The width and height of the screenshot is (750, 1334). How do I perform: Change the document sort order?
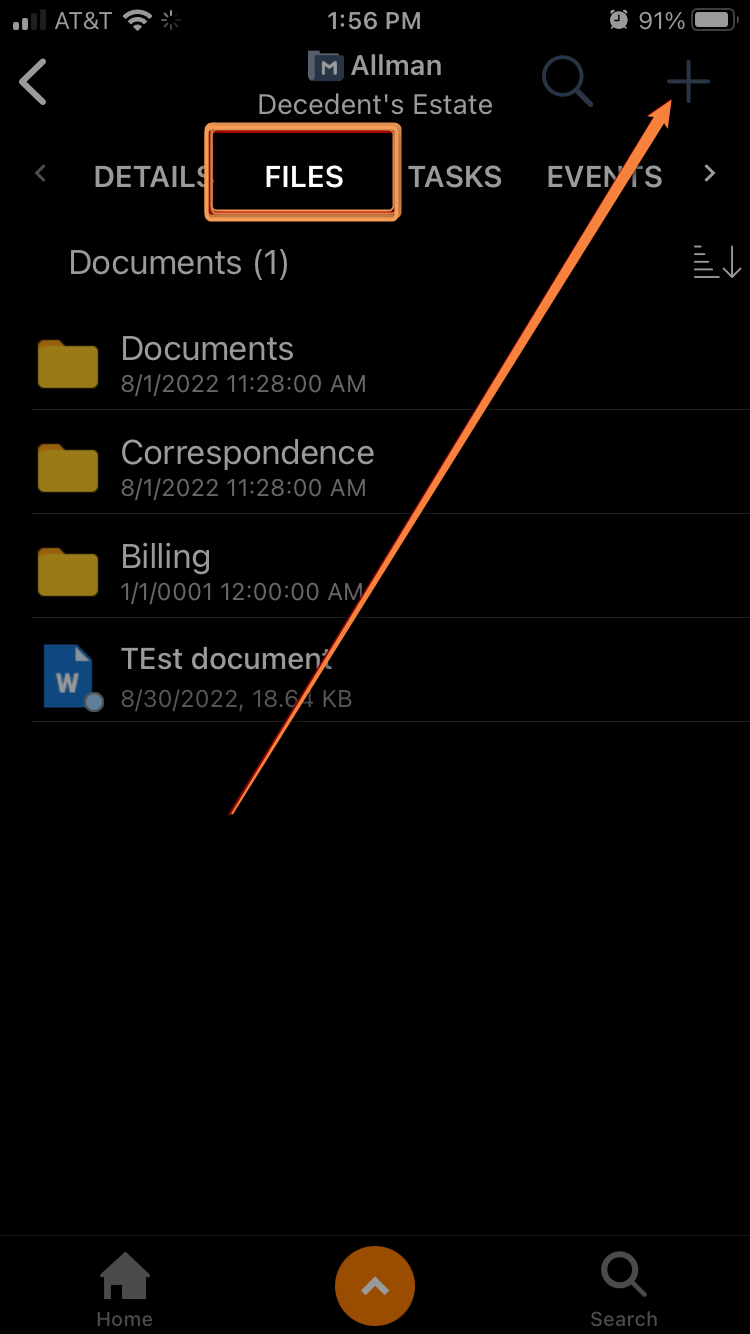[x=716, y=262]
